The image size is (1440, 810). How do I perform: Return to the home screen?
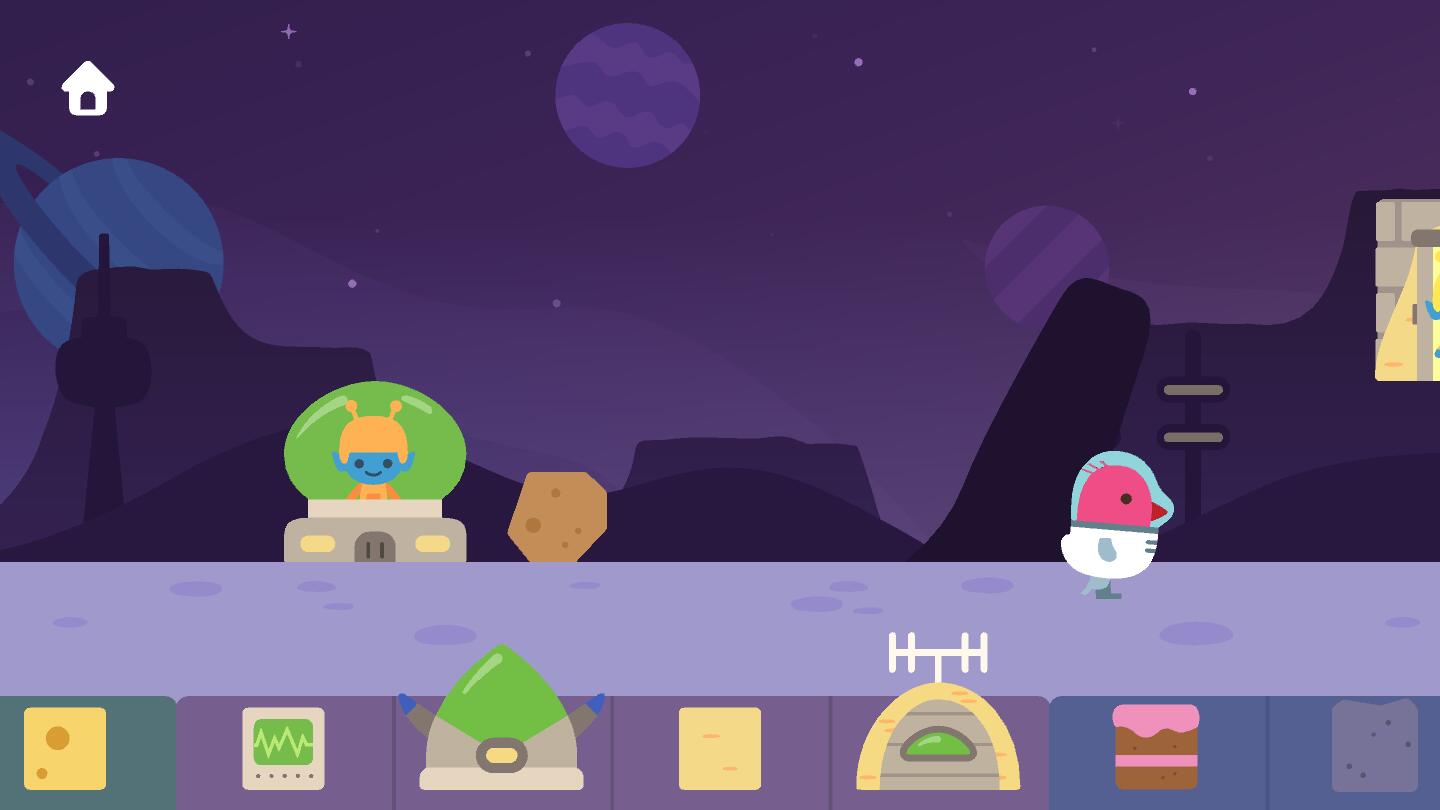88,89
